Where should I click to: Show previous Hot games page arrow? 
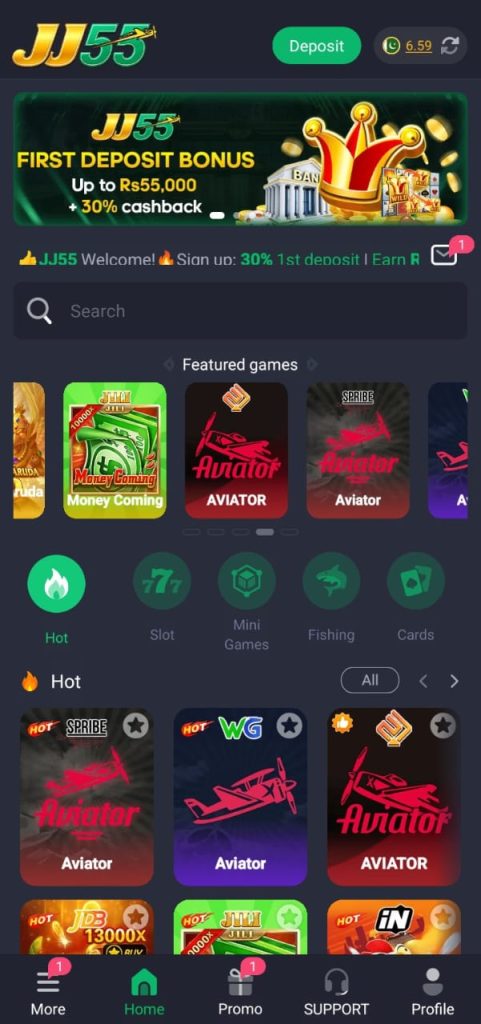coord(423,681)
